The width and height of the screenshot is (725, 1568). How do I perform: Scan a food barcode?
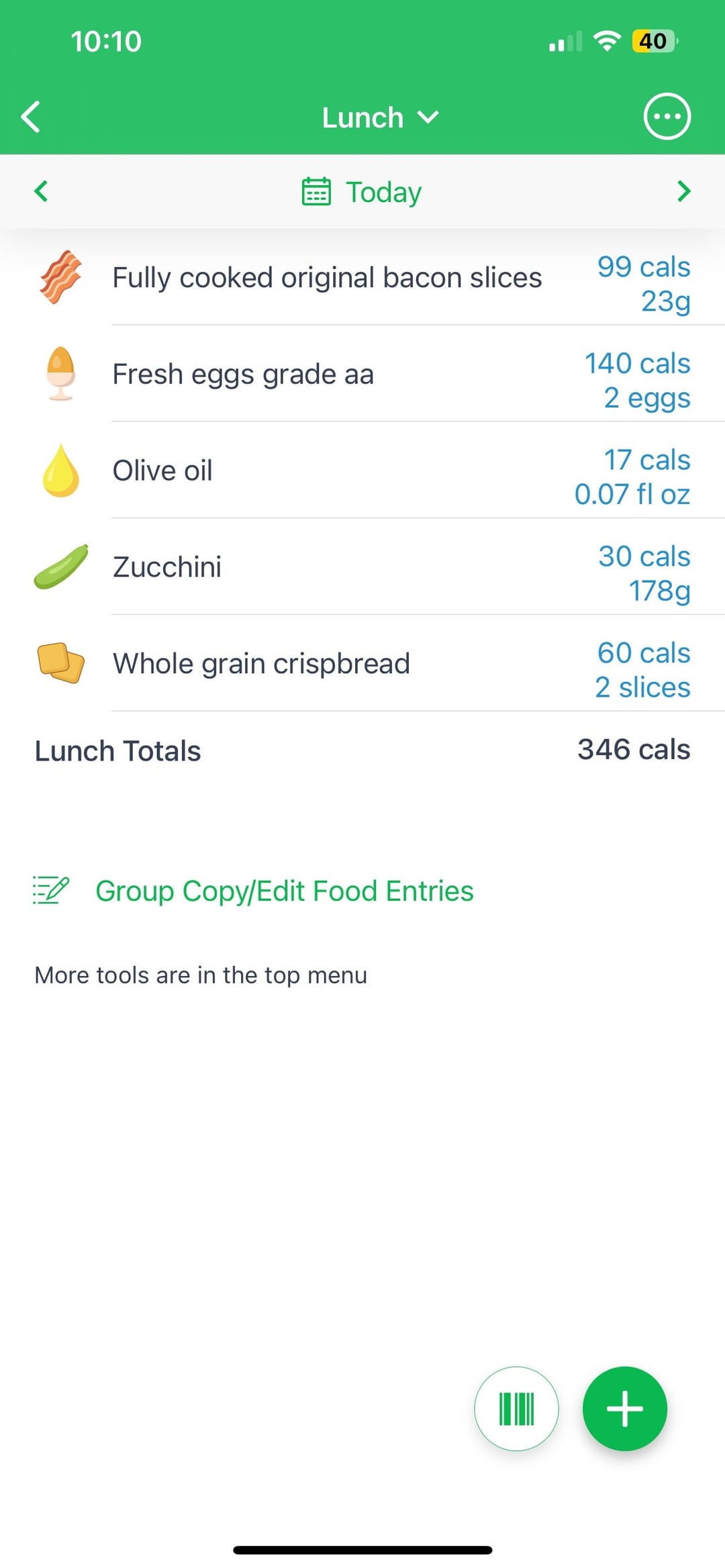pyautogui.click(x=516, y=1408)
